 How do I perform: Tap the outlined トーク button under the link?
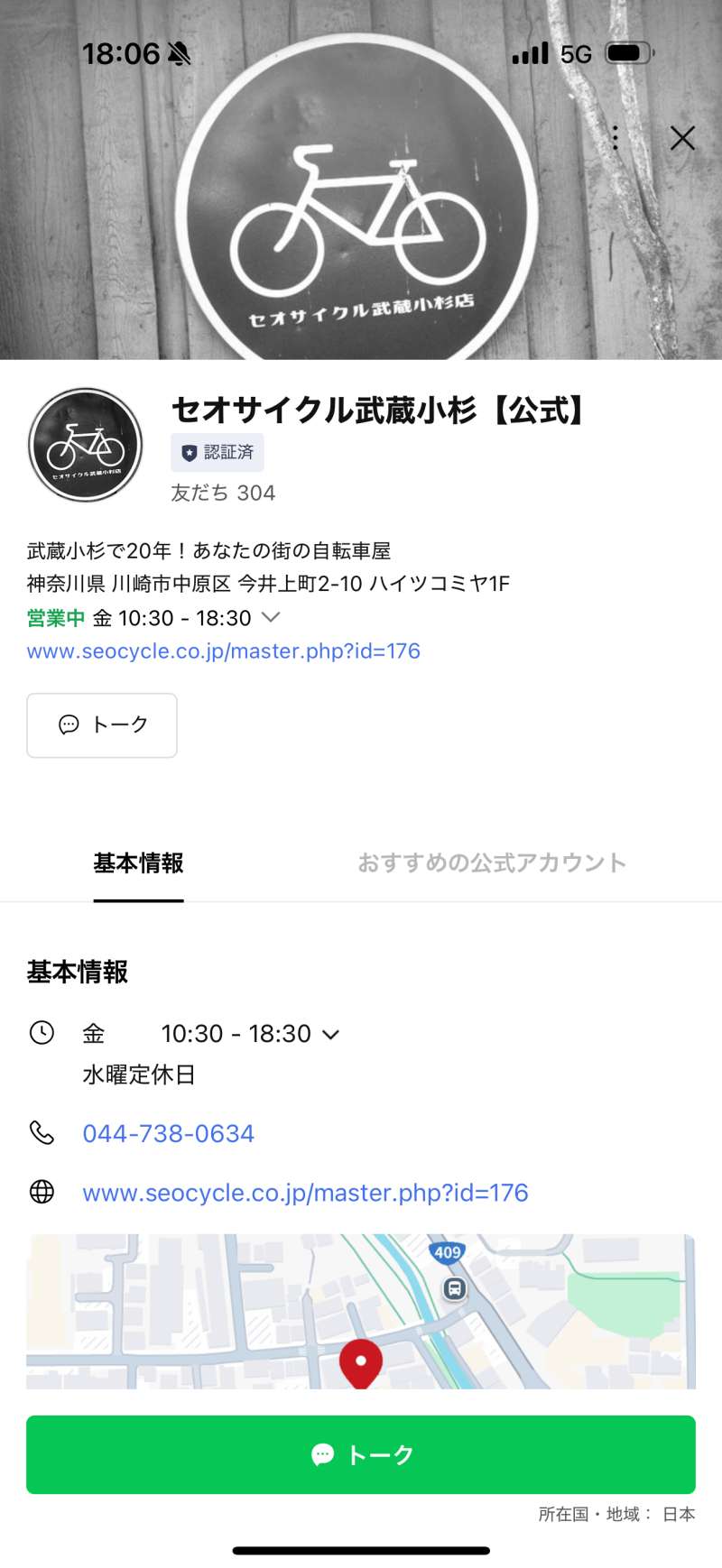pos(102,725)
